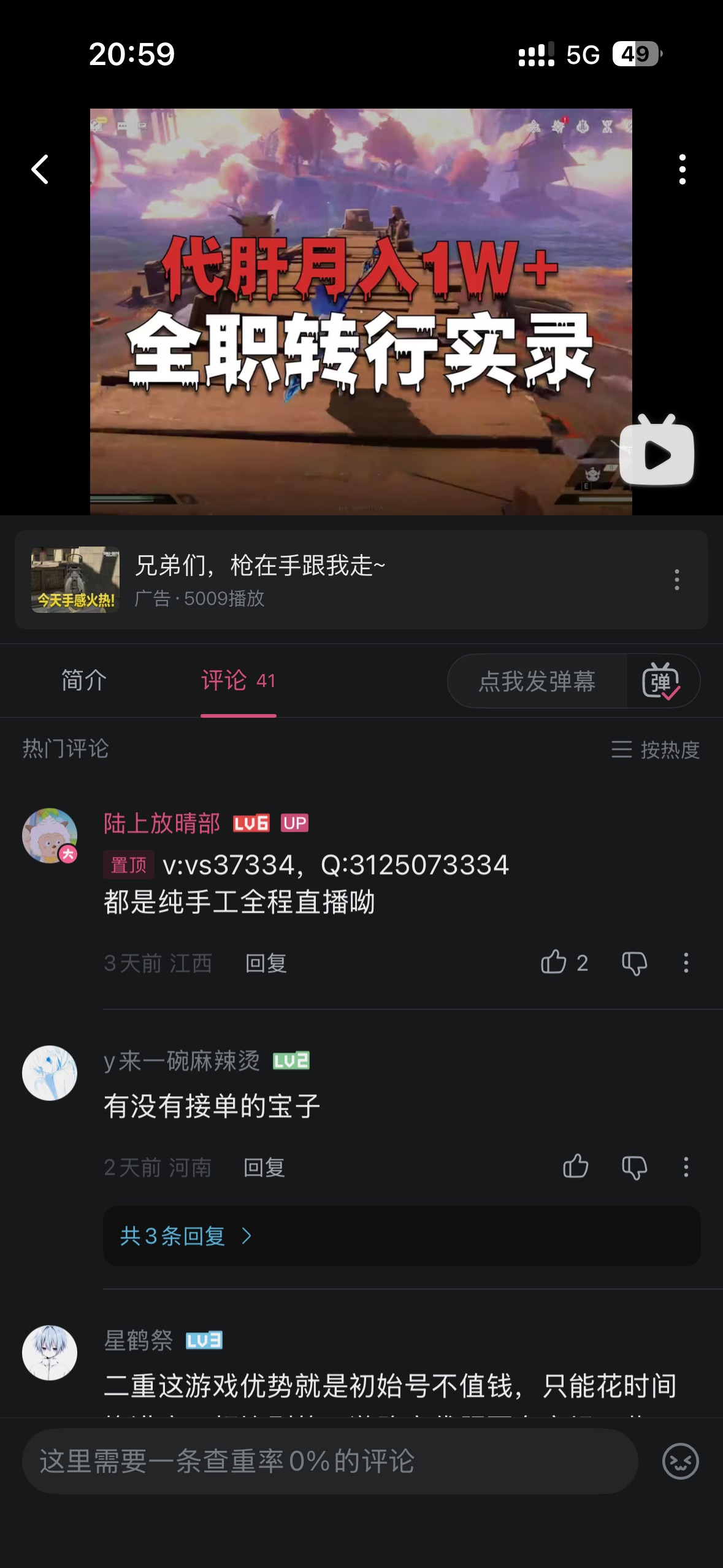The height and width of the screenshot is (1568, 723).
Task: Reply to y来一碗麻辣烫's comment
Action: (x=264, y=1167)
